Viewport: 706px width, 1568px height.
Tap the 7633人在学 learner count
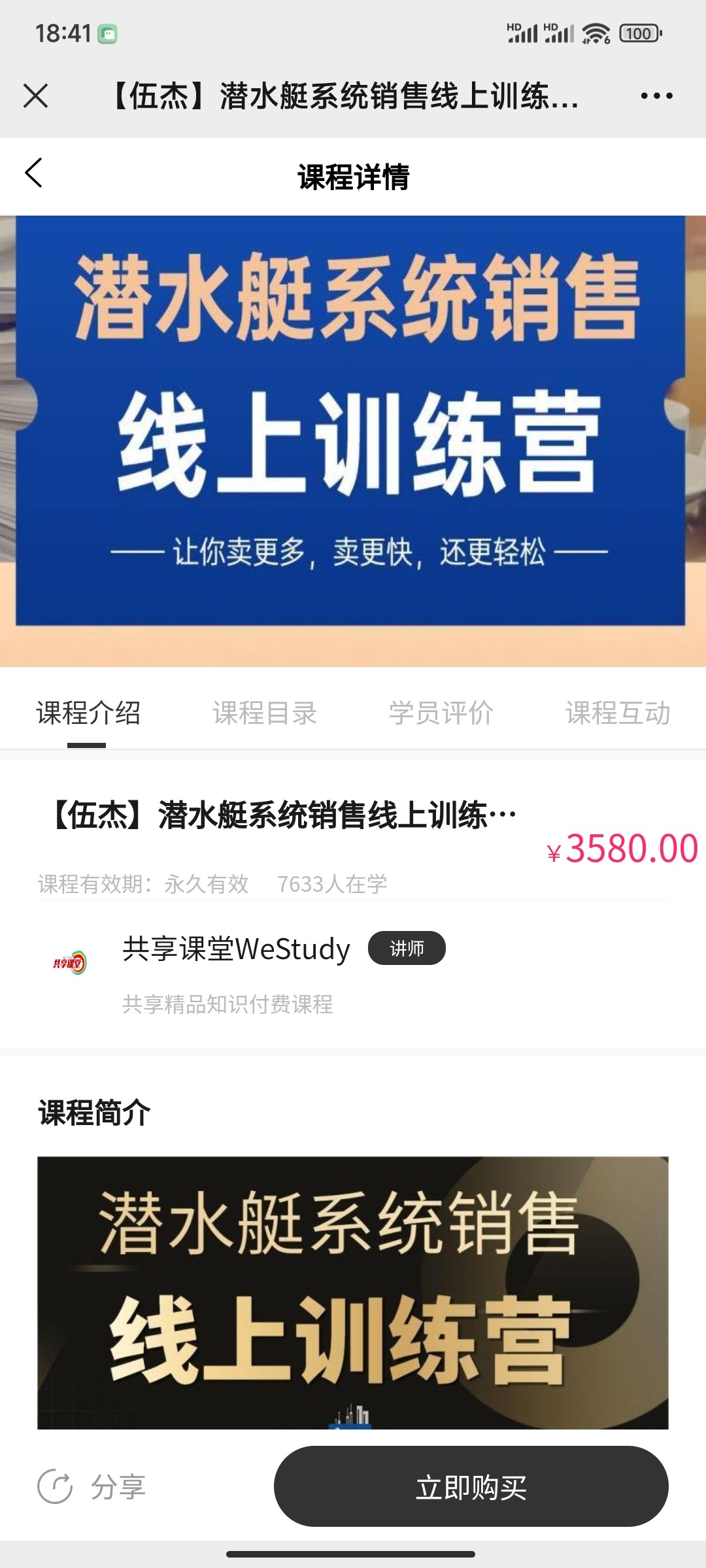332,883
